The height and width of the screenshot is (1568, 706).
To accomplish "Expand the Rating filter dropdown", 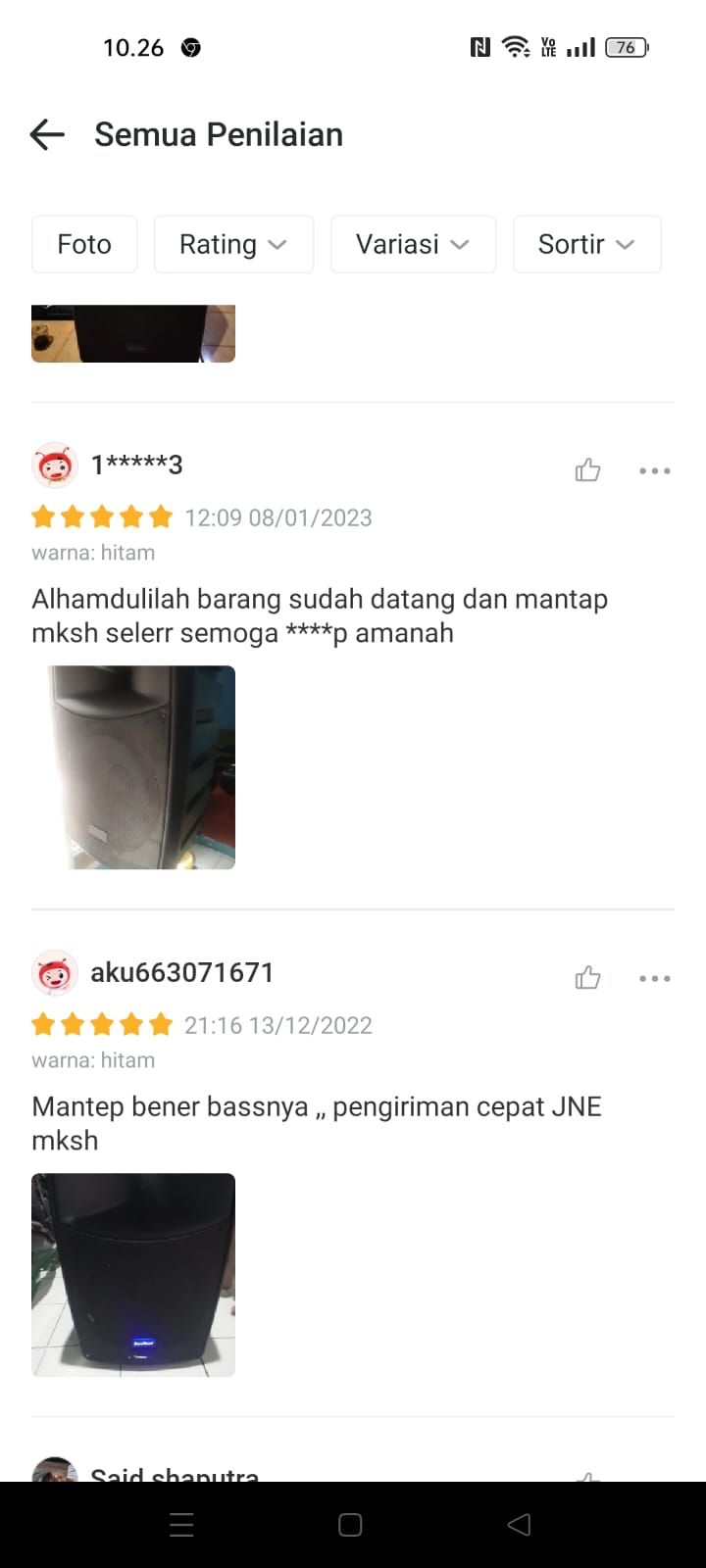I will coord(233,244).
